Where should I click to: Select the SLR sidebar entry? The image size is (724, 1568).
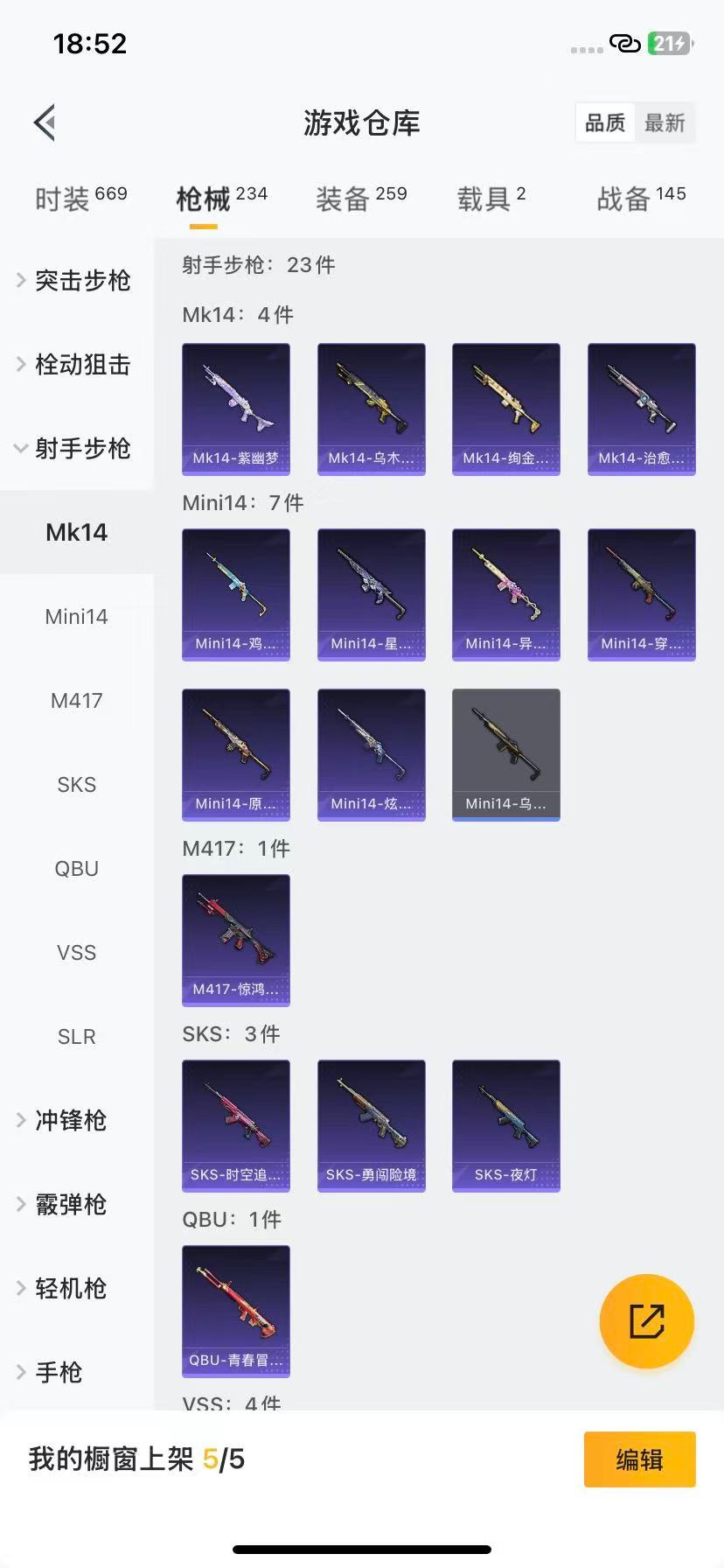click(77, 1036)
